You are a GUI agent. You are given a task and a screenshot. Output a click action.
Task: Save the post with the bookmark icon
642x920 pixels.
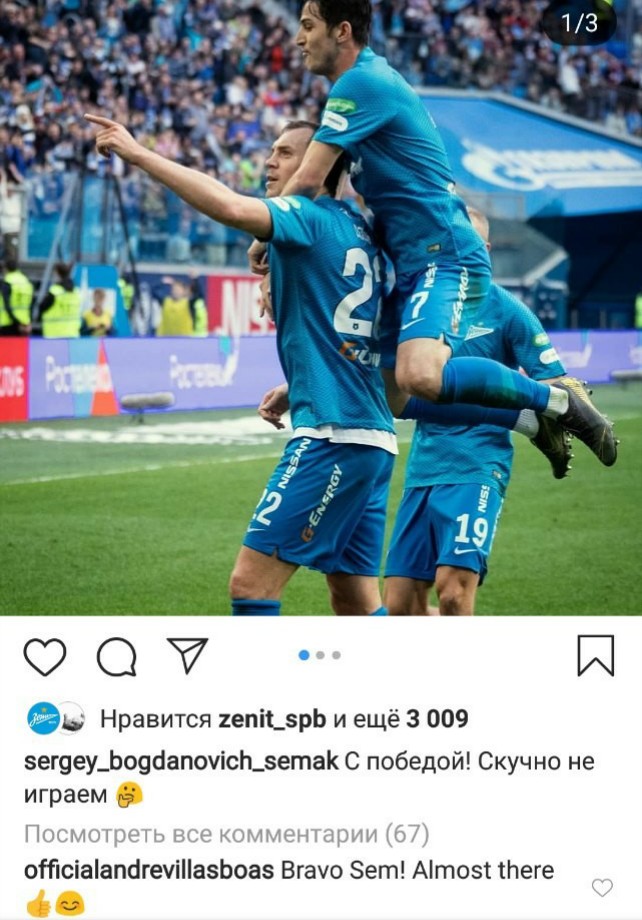(596, 655)
